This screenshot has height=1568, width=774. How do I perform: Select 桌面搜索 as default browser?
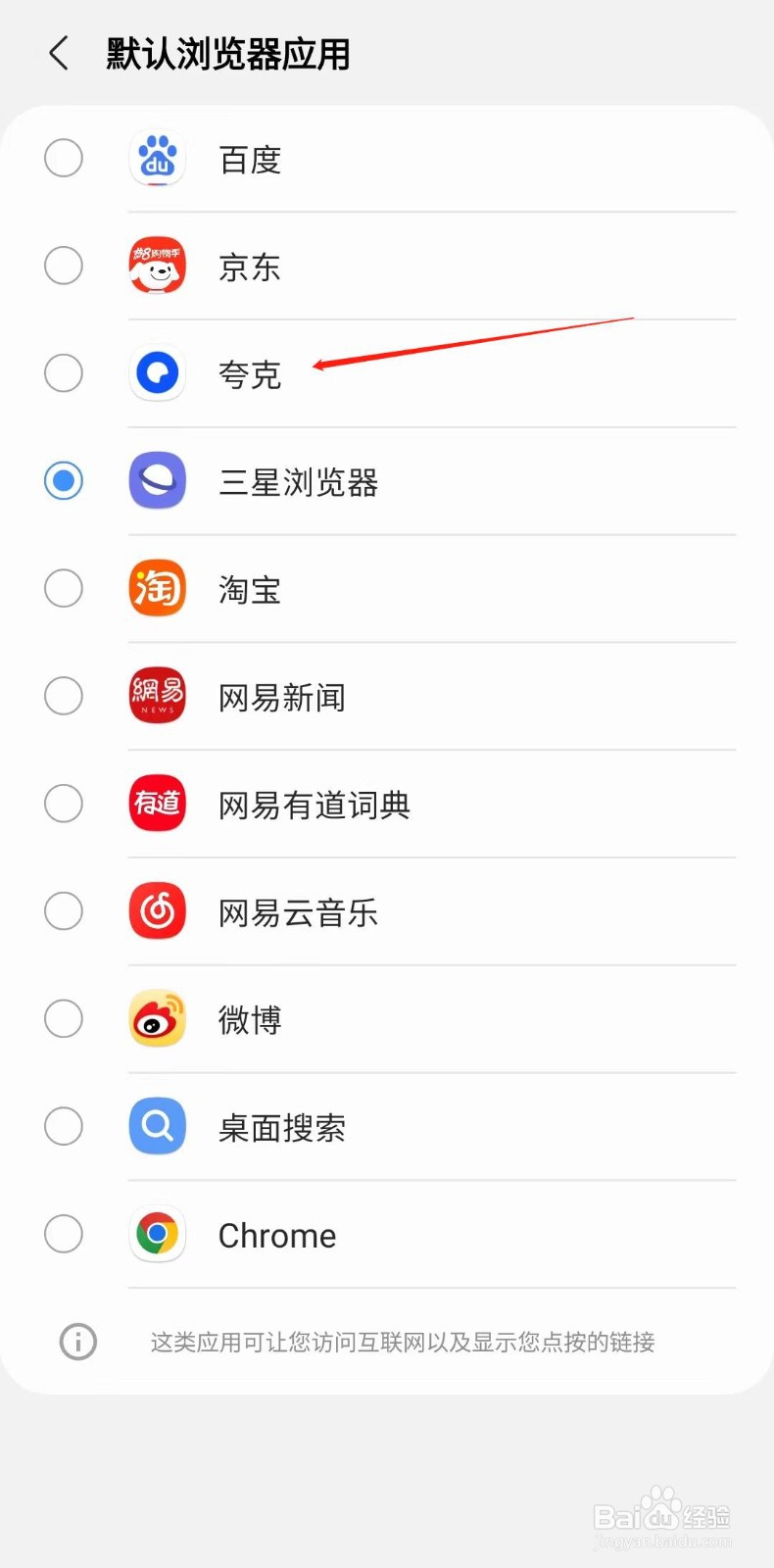click(x=387, y=1128)
